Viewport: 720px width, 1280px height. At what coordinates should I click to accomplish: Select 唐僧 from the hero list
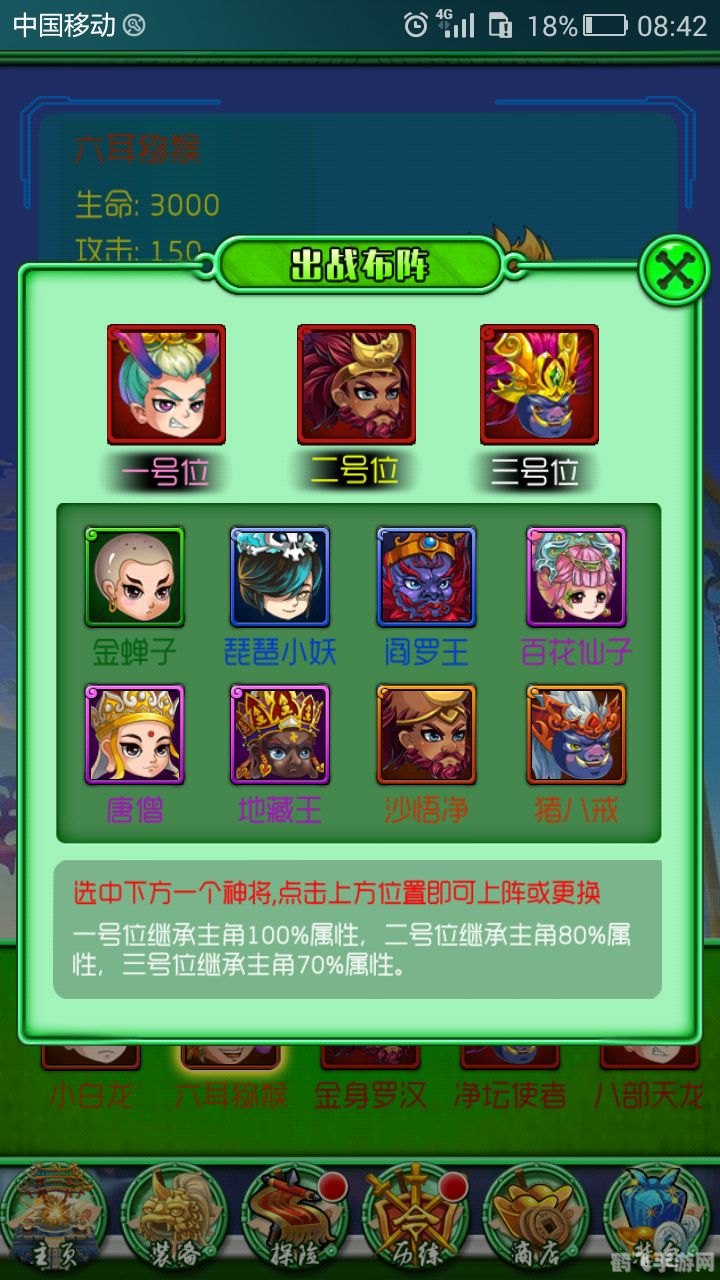tap(135, 737)
